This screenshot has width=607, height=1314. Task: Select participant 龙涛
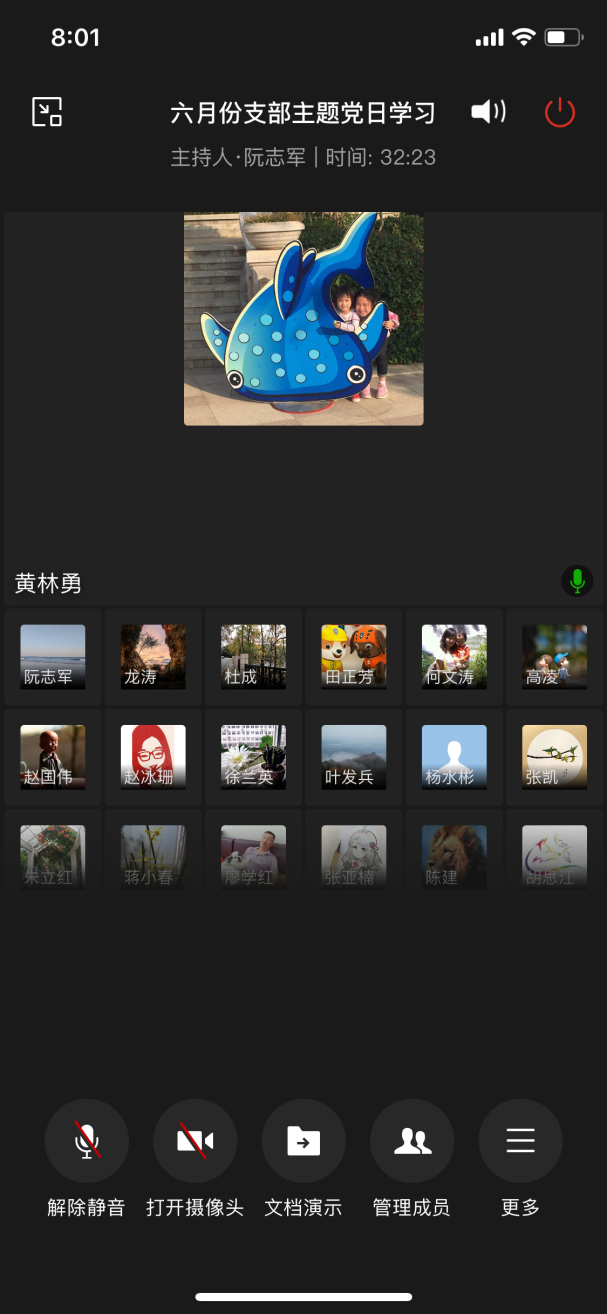[153, 657]
